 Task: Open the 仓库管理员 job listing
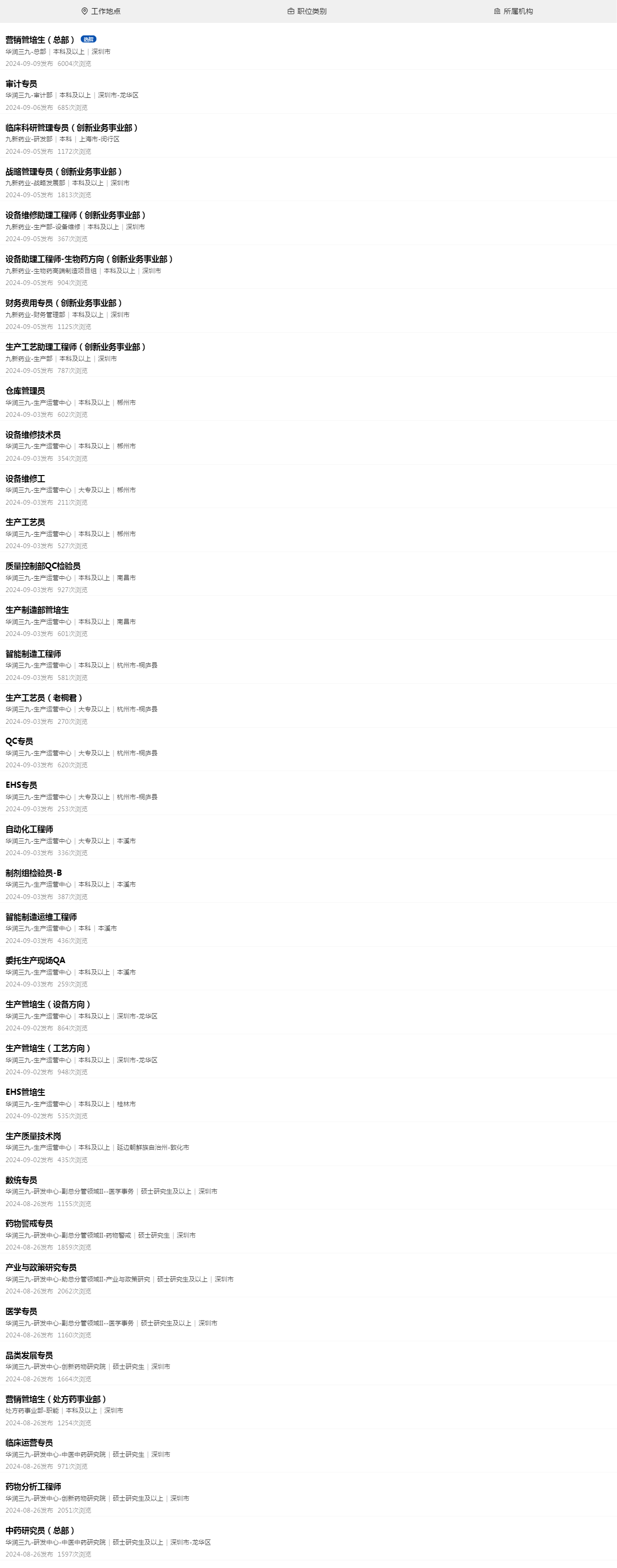pyautogui.click(x=25, y=391)
